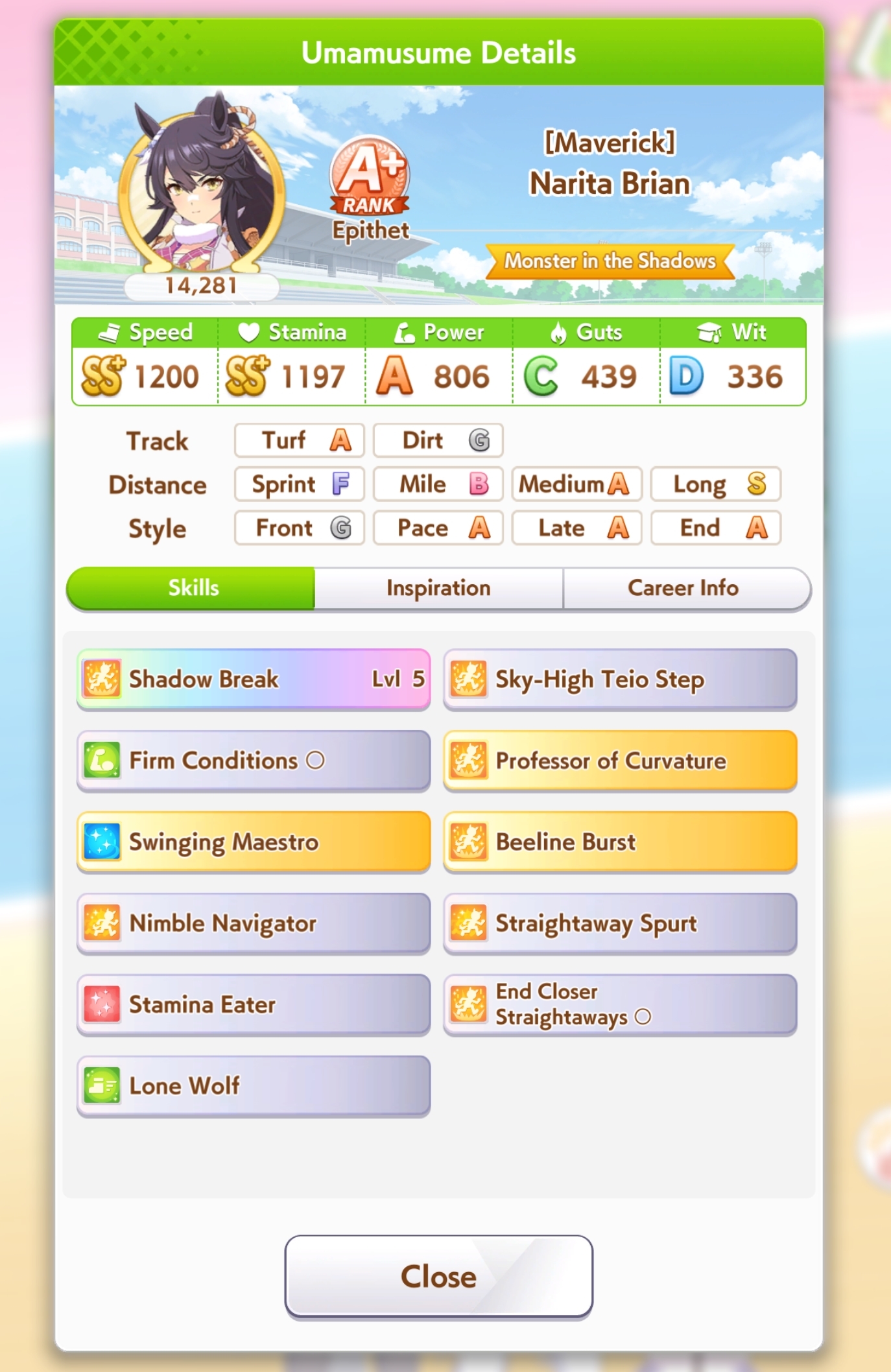View Shadow Break skill details
891x1372 pixels.
(254, 679)
